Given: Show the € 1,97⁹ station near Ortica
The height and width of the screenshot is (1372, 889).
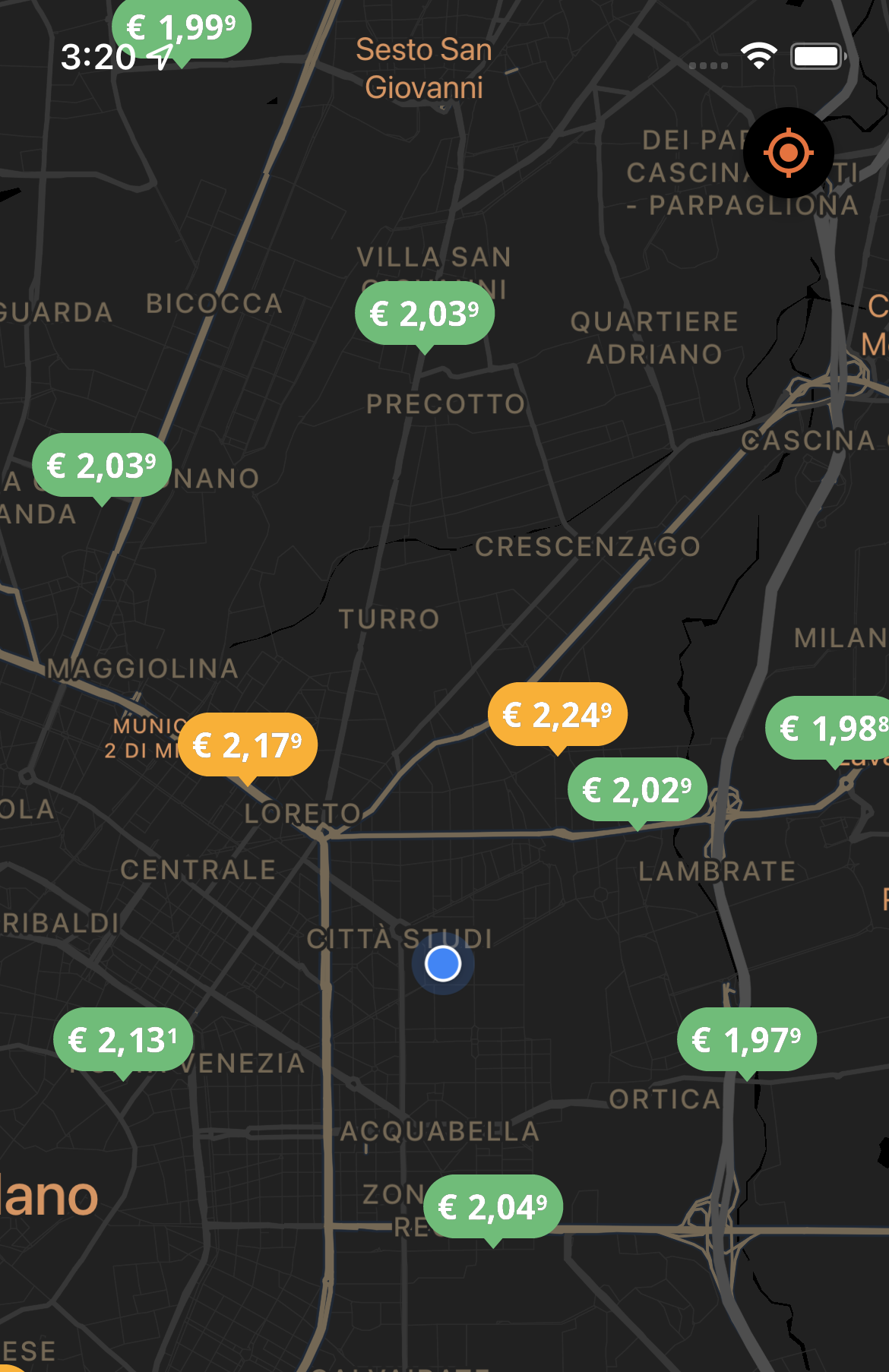Looking at the screenshot, I should 747,1039.
